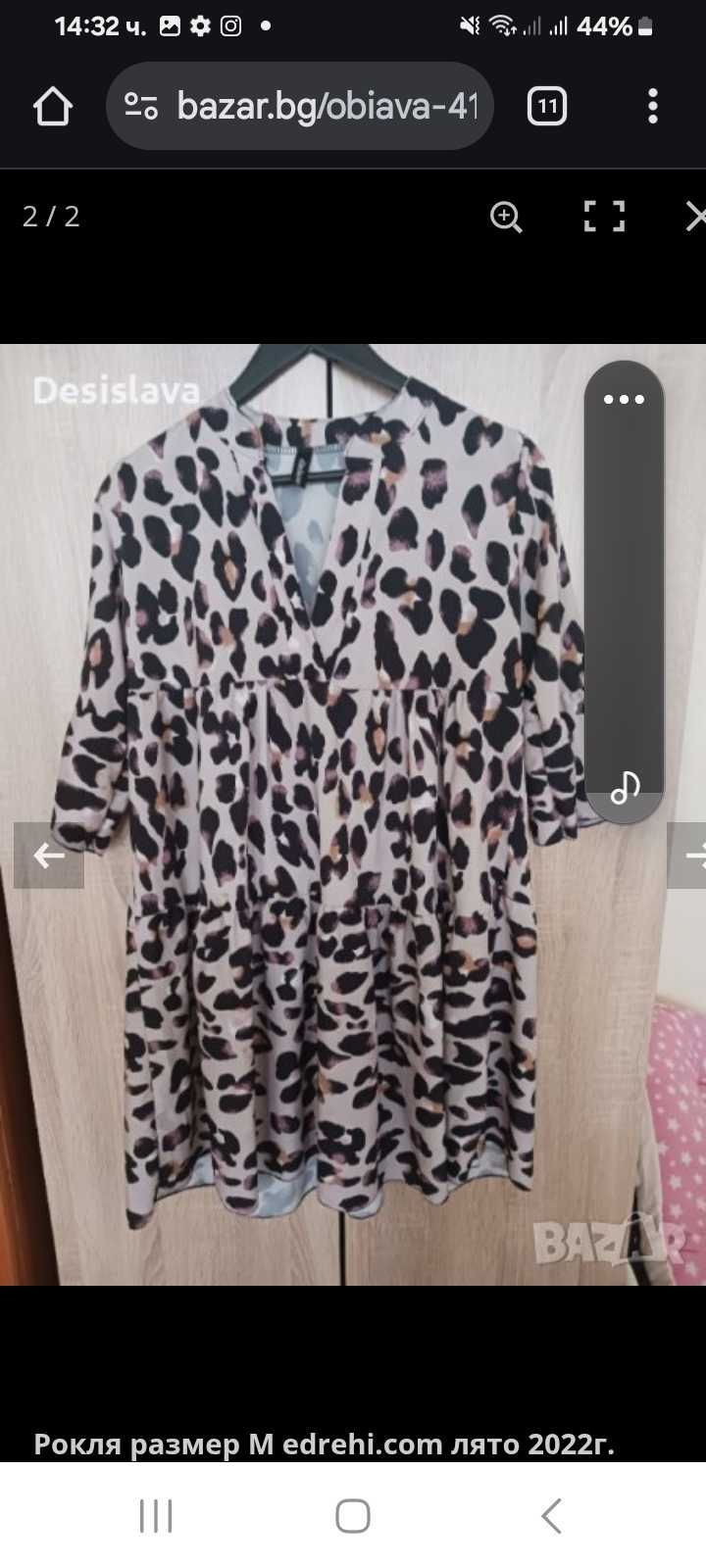Open the recent apps view

[x=156, y=1515]
